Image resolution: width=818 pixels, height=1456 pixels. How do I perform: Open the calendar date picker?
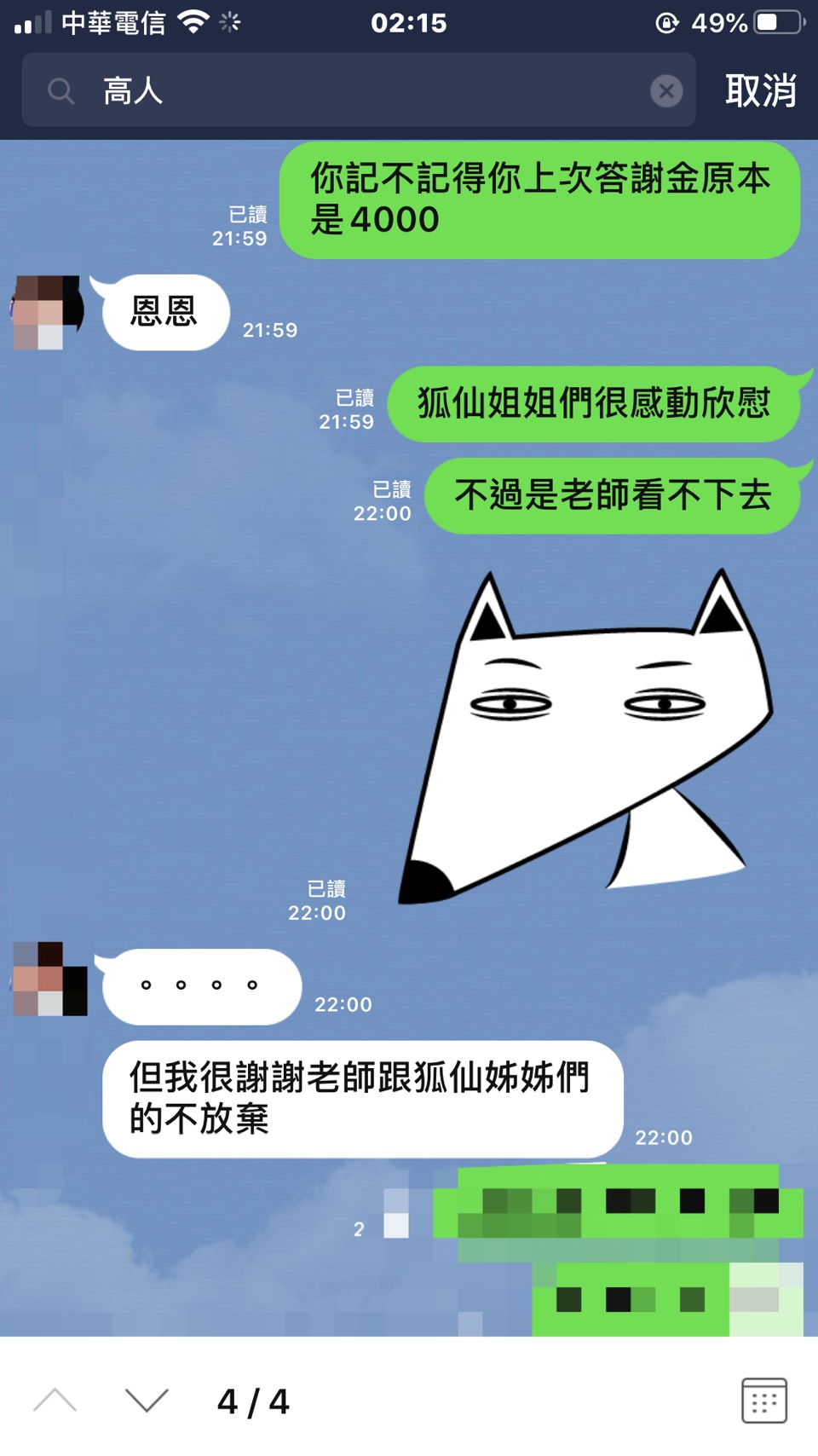(x=763, y=1401)
